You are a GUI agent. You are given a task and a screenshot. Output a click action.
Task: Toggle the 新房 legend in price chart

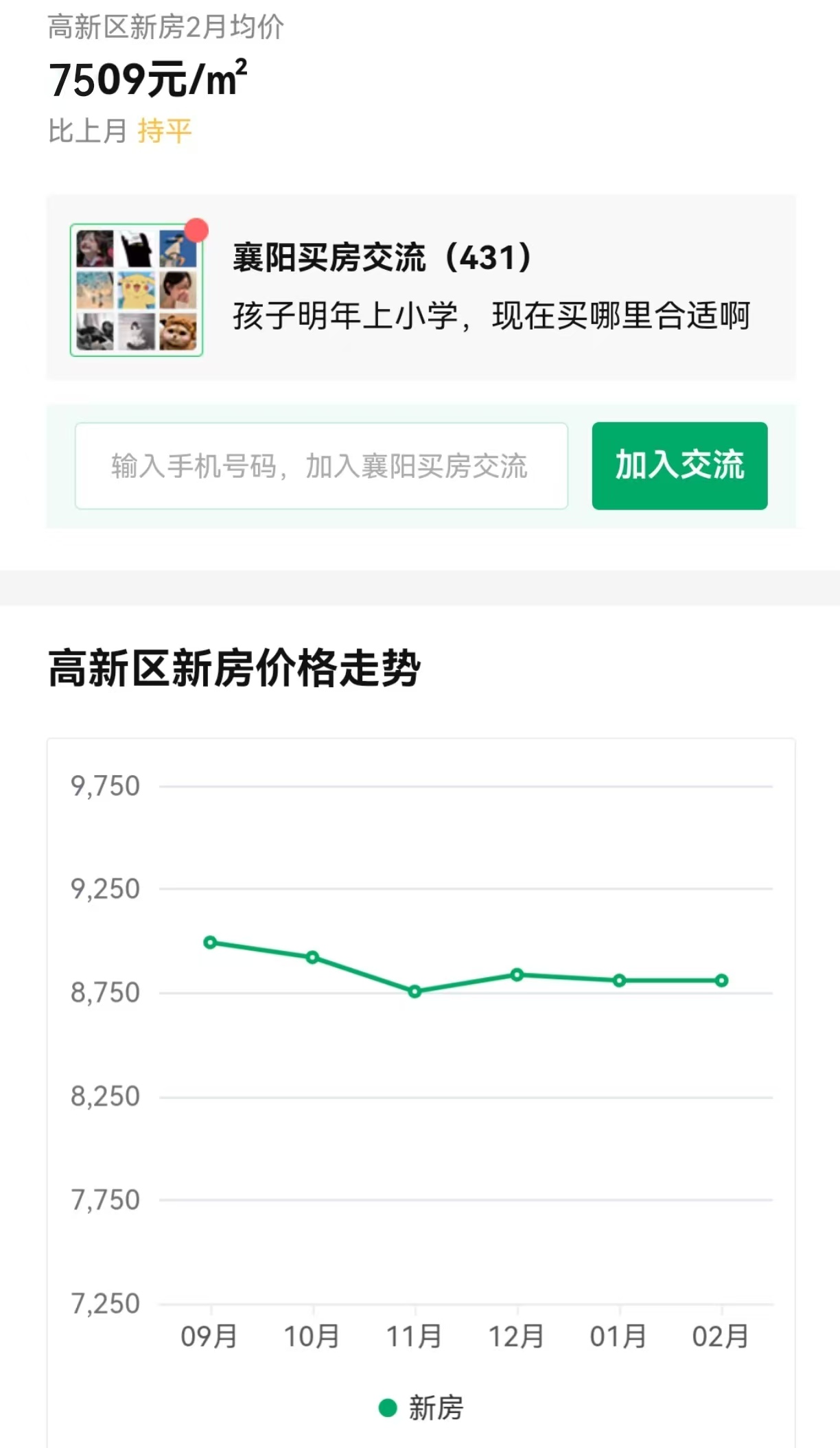tap(421, 1408)
